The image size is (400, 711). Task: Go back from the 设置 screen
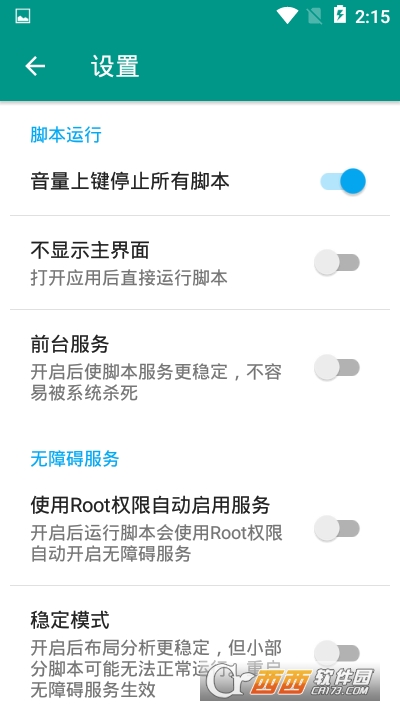click(x=35, y=66)
